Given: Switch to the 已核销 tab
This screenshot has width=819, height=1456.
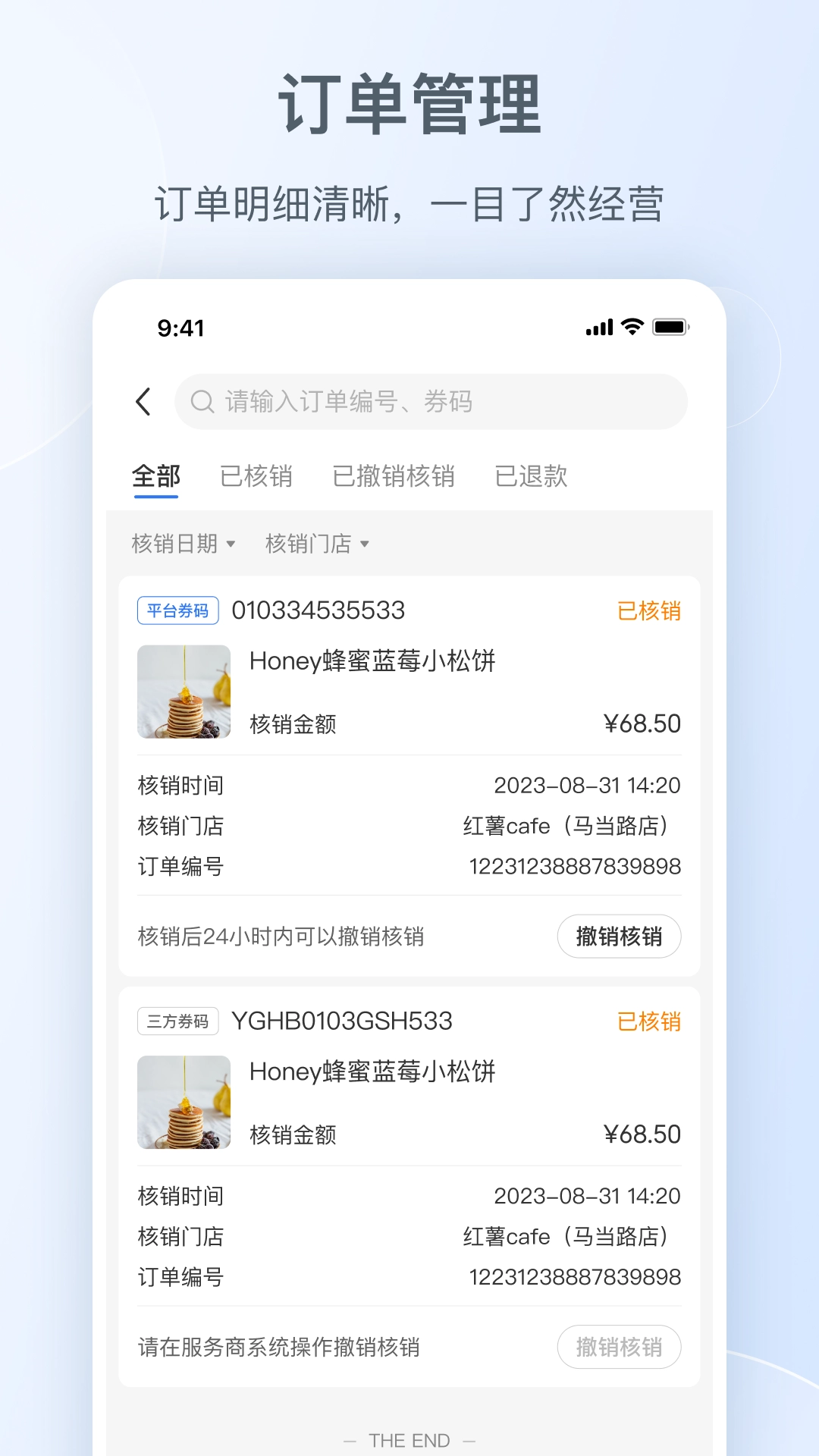Looking at the screenshot, I should [x=257, y=475].
